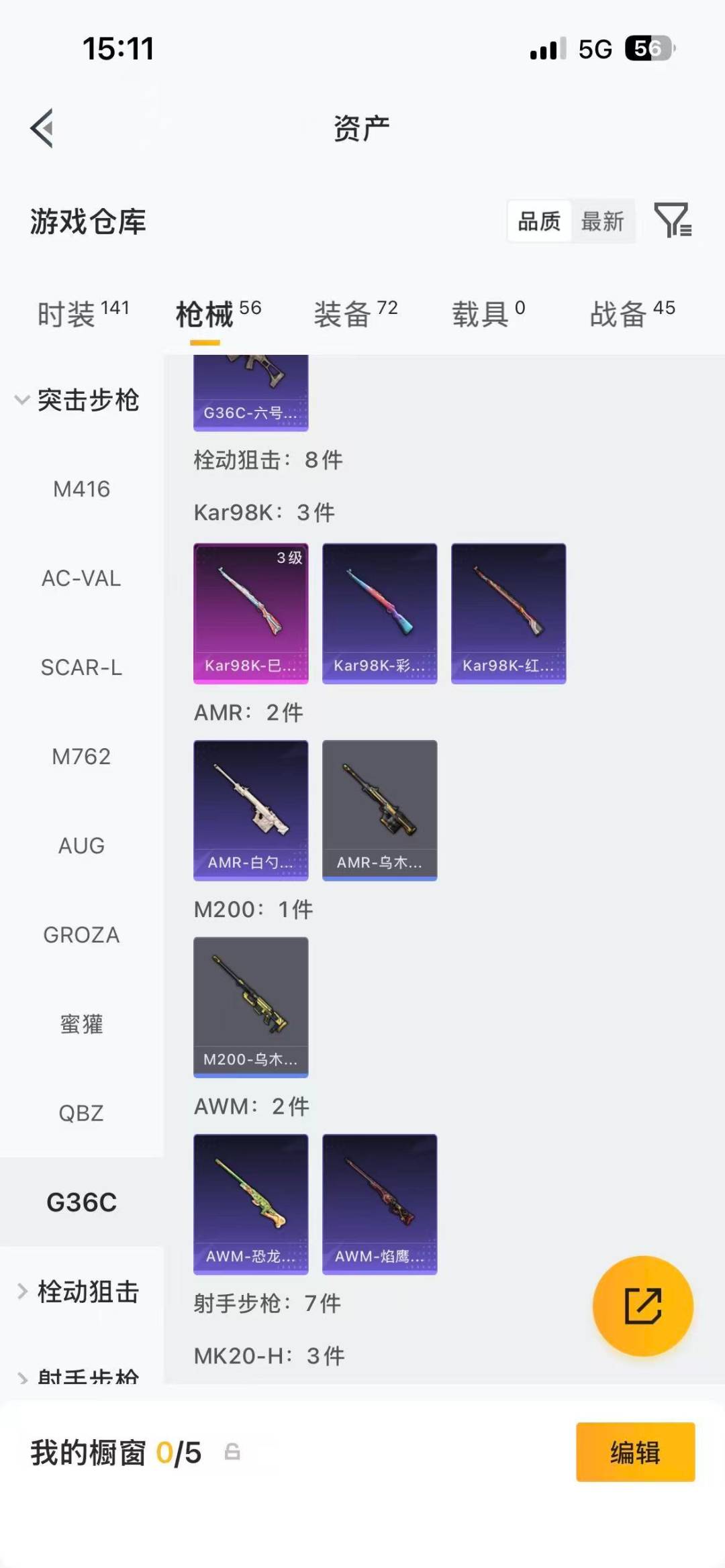725x1568 pixels.
Task: Expand the 栓动狙击 category
Action: tap(91, 1292)
